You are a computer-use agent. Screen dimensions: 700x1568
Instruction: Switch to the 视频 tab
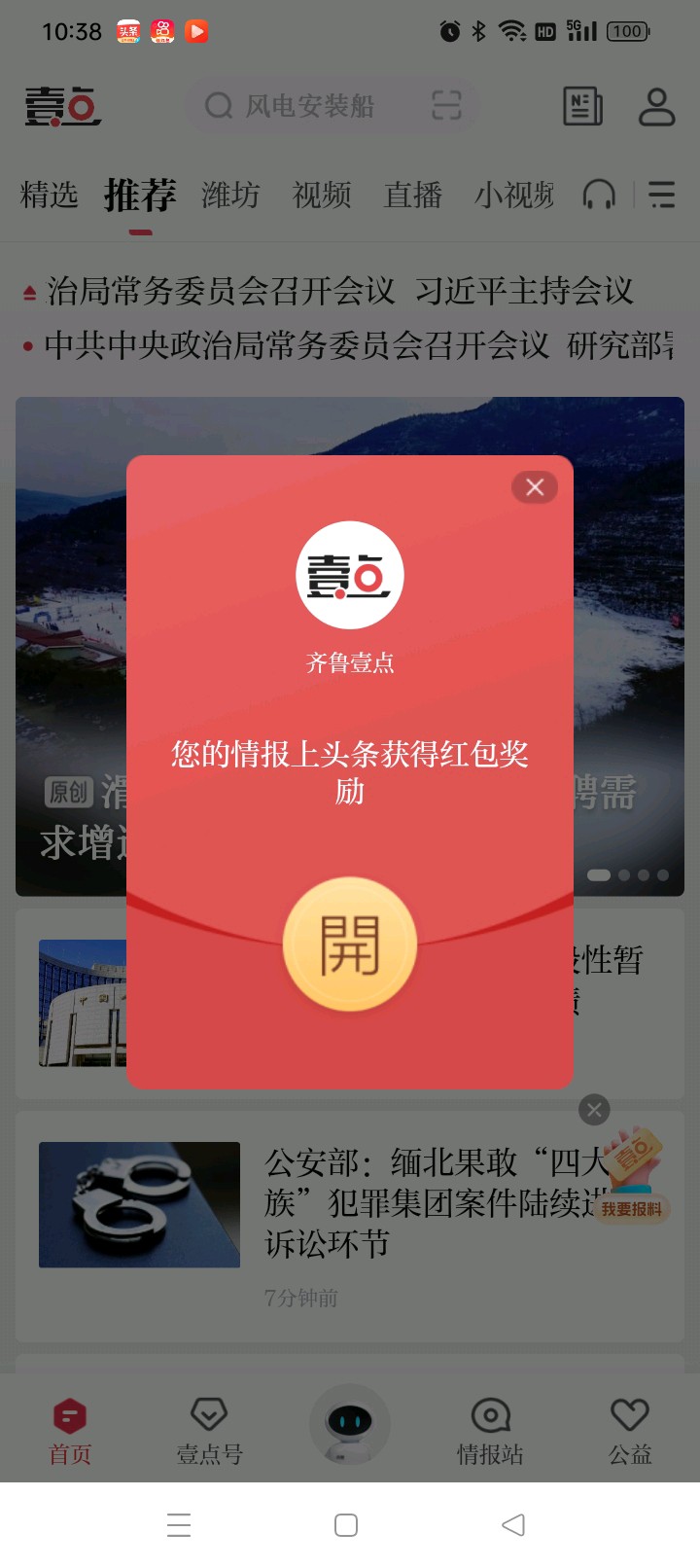(322, 196)
